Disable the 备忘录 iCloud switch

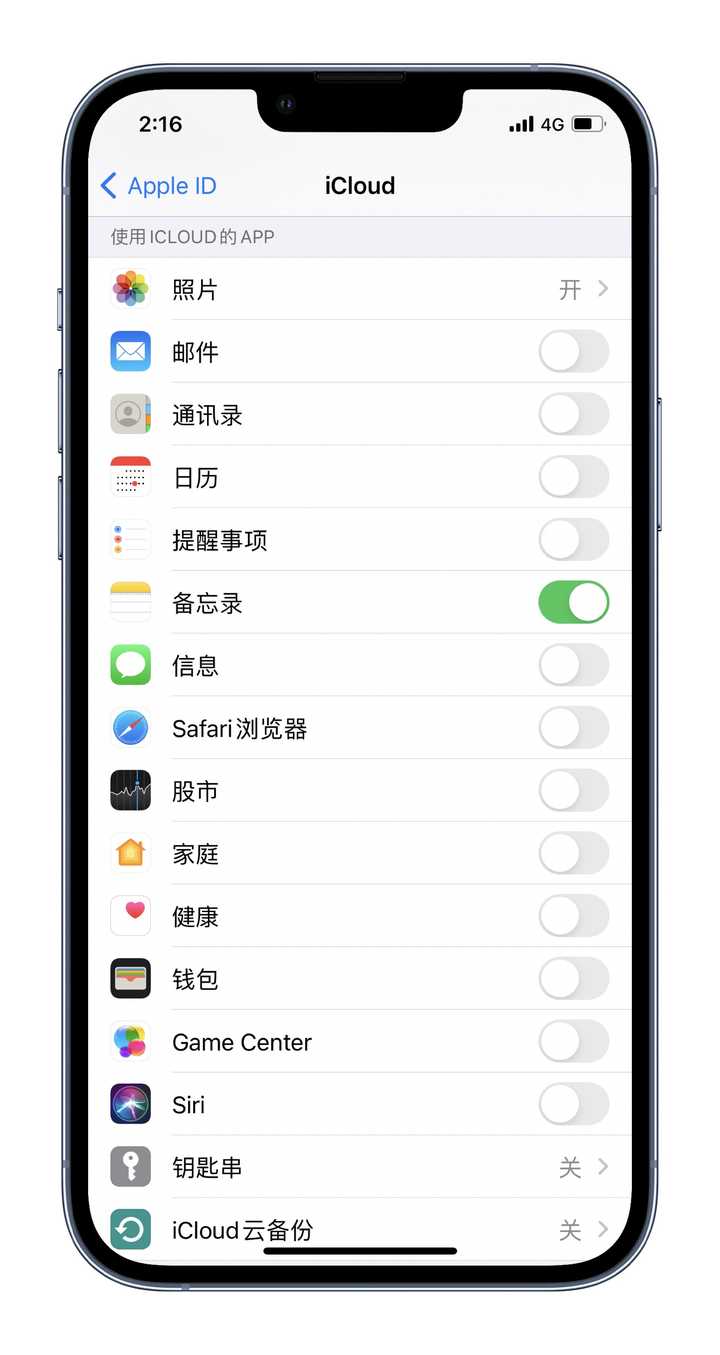(573, 603)
